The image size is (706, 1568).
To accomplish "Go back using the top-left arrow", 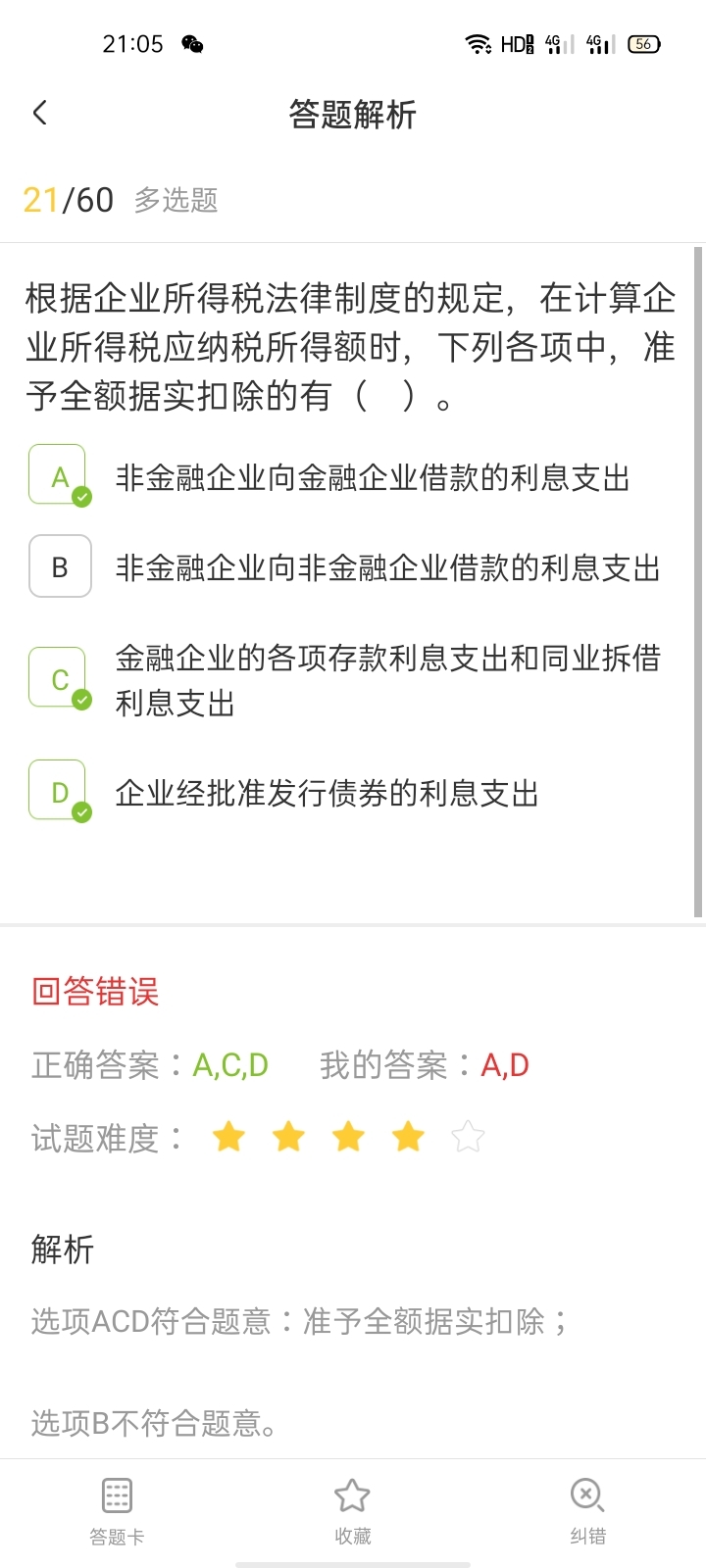I will pyautogui.click(x=40, y=113).
